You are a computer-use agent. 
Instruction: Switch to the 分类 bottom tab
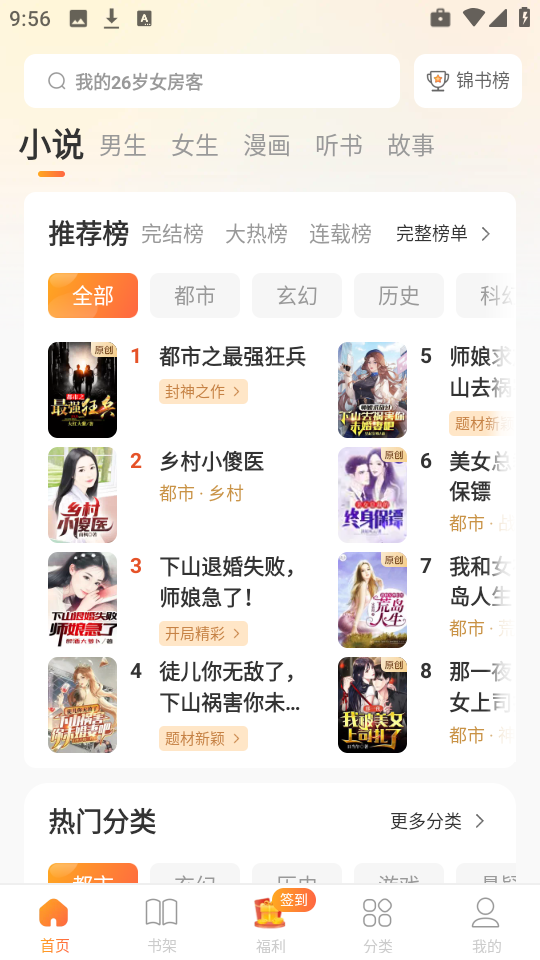378,924
